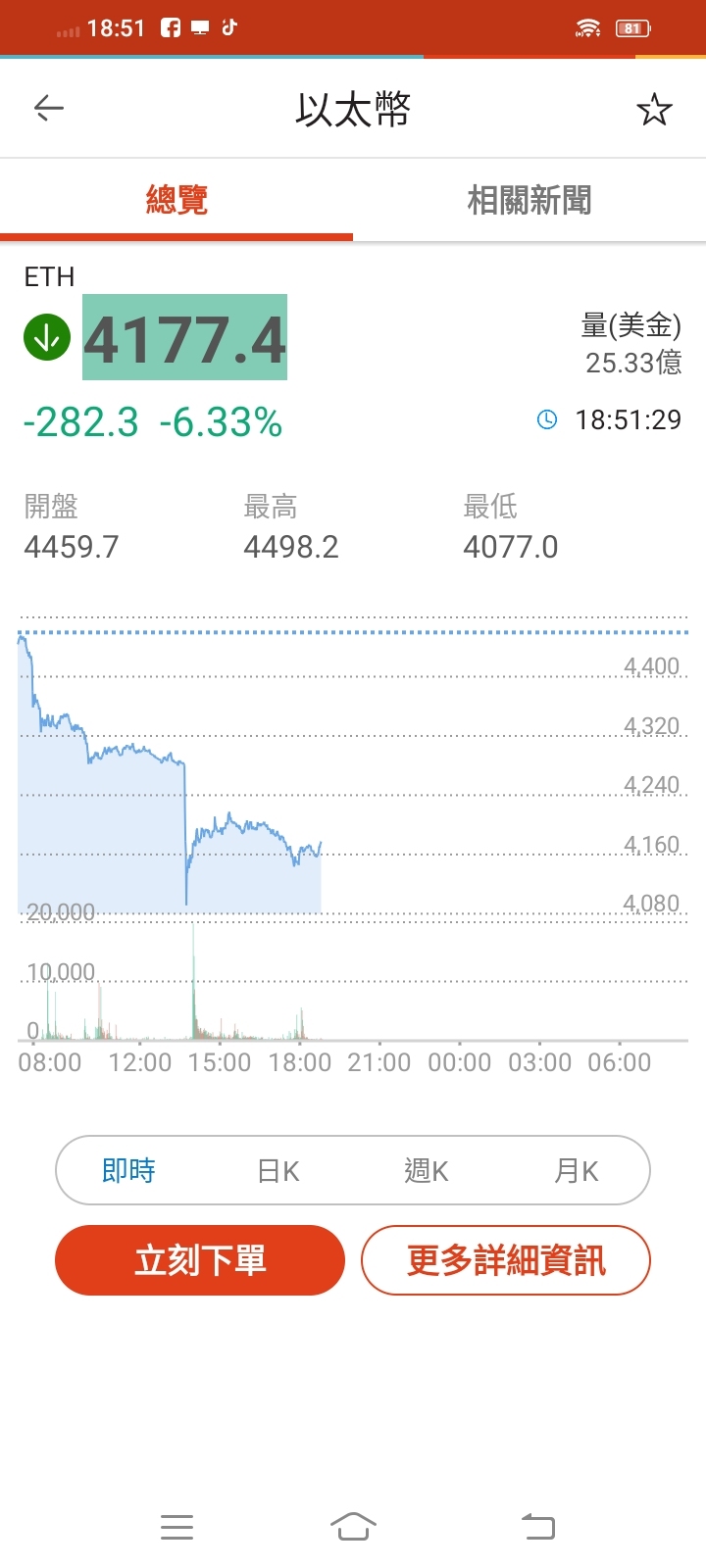Show the 週K chart
This screenshot has width=706, height=1568.
(x=427, y=1170)
